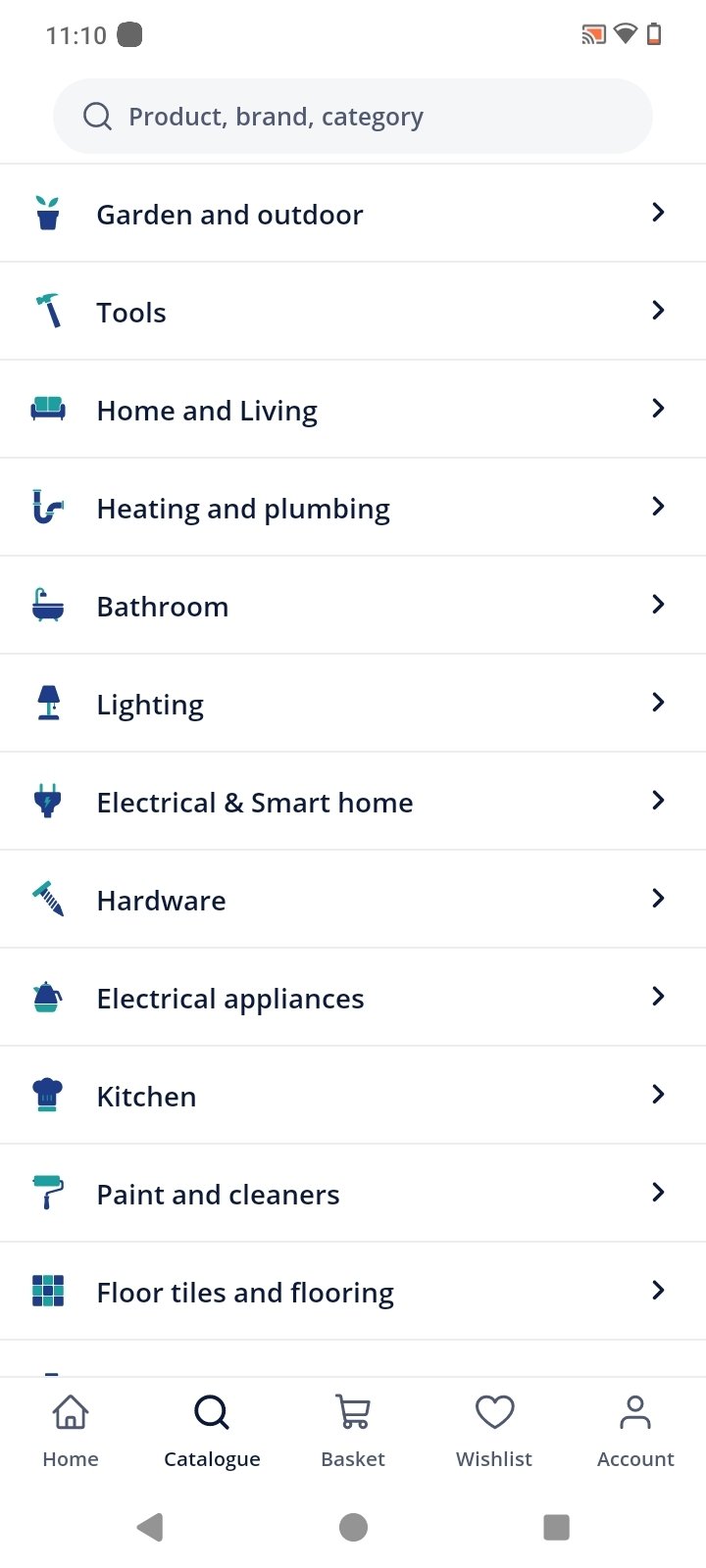
Task: View the Hardware category
Action: coord(353,900)
